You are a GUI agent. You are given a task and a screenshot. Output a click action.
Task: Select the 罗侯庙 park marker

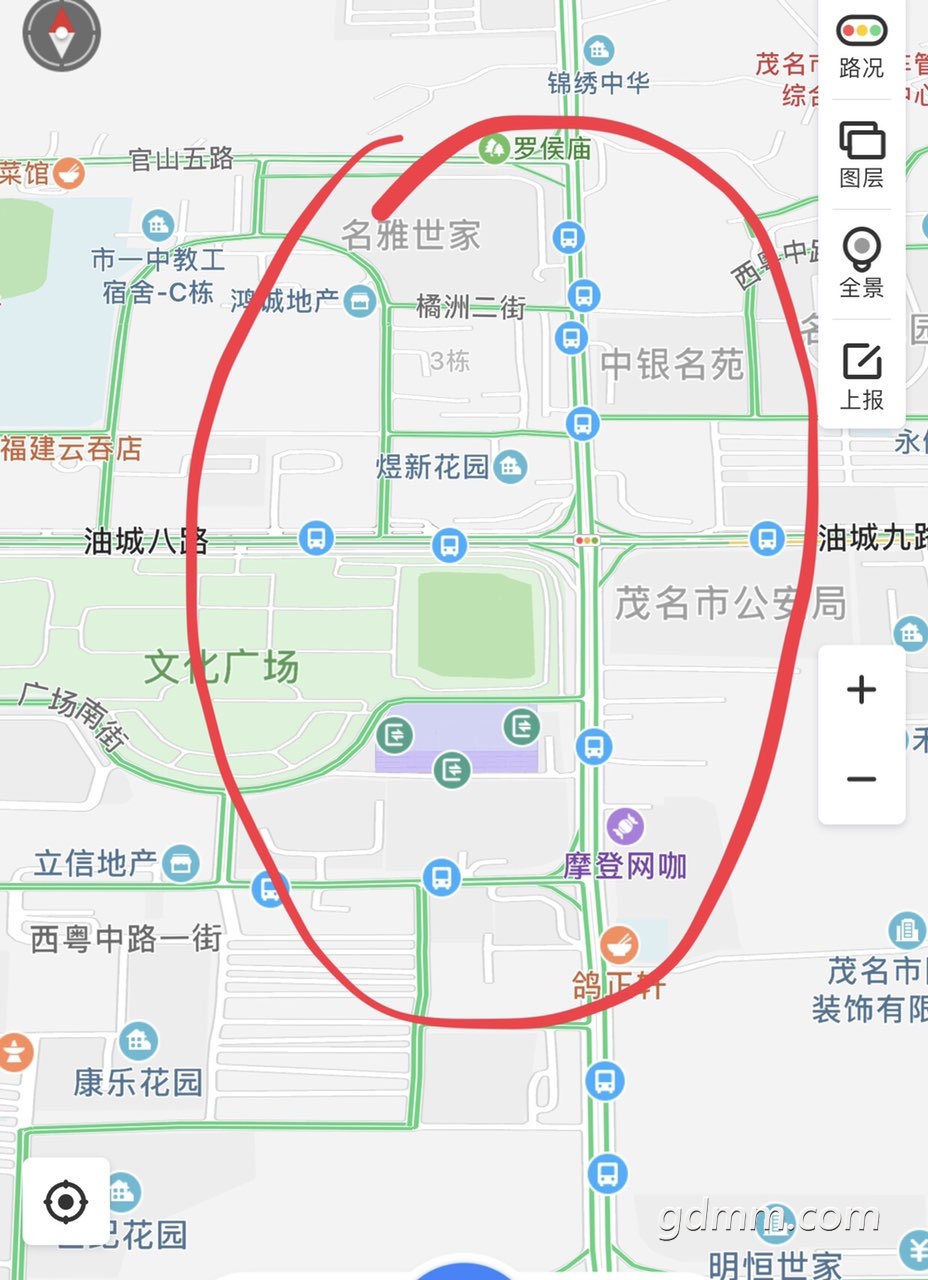494,149
